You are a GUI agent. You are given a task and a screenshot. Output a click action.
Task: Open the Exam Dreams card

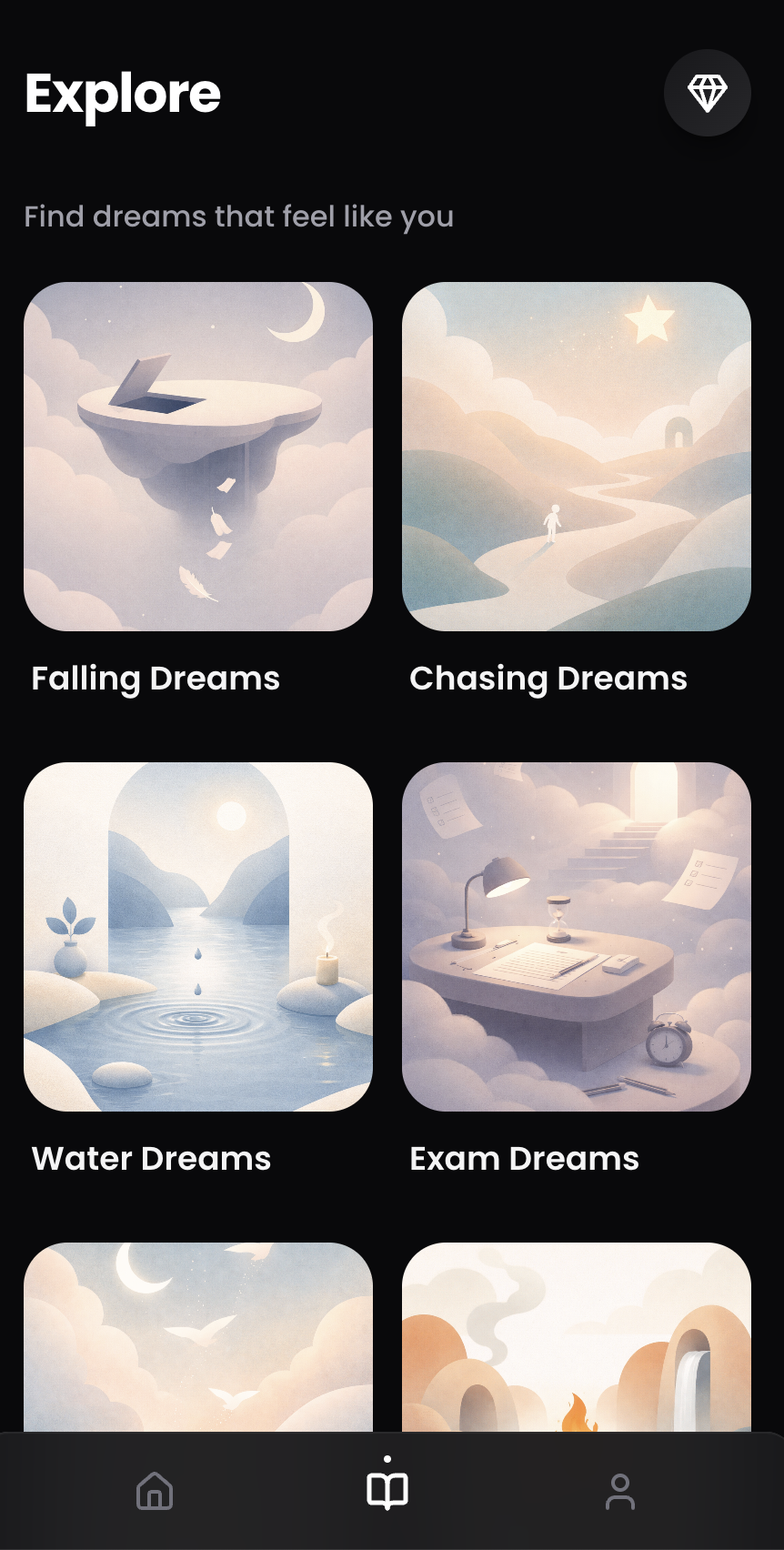pos(577,937)
